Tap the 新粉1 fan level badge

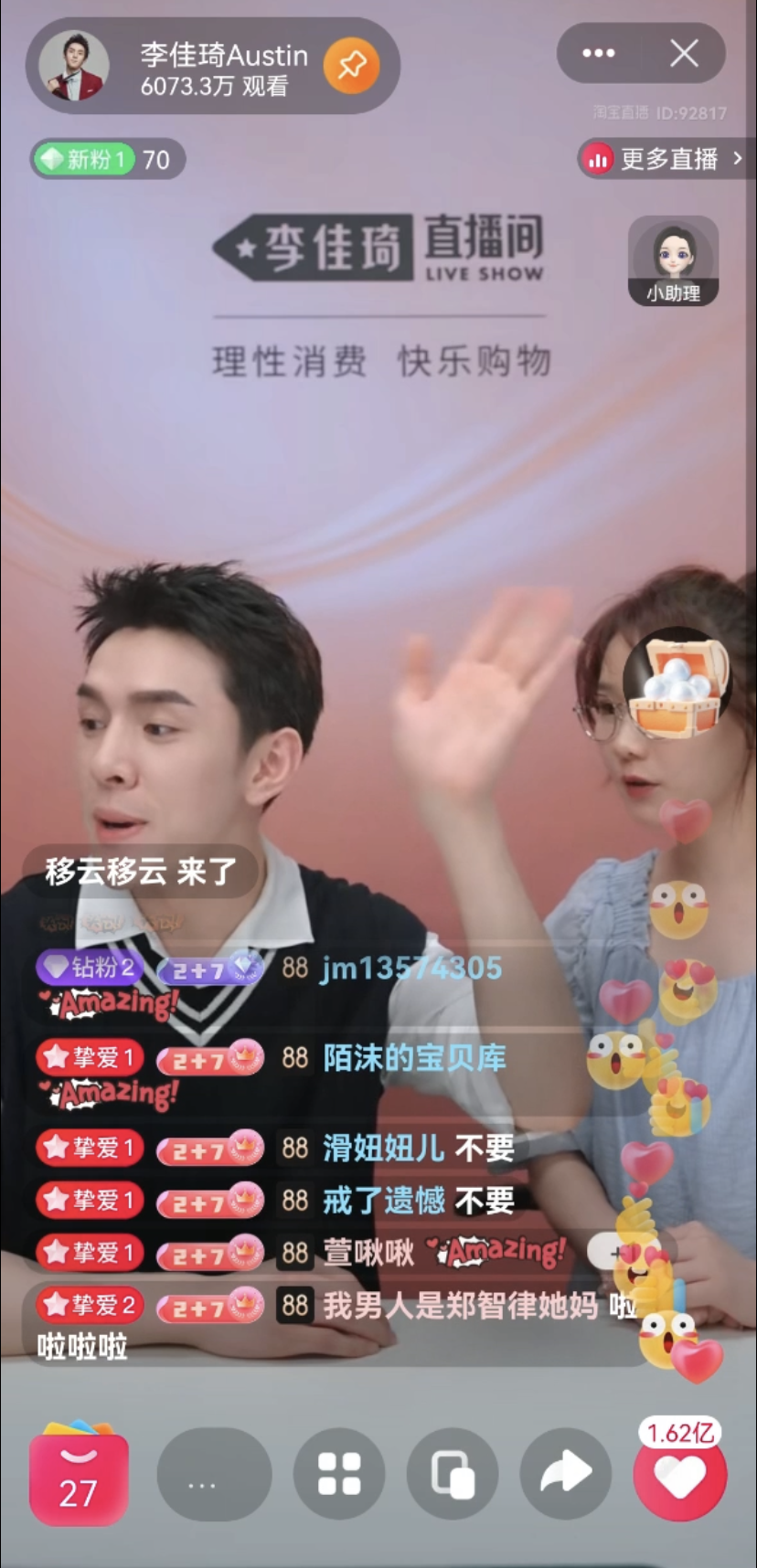click(86, 160)
